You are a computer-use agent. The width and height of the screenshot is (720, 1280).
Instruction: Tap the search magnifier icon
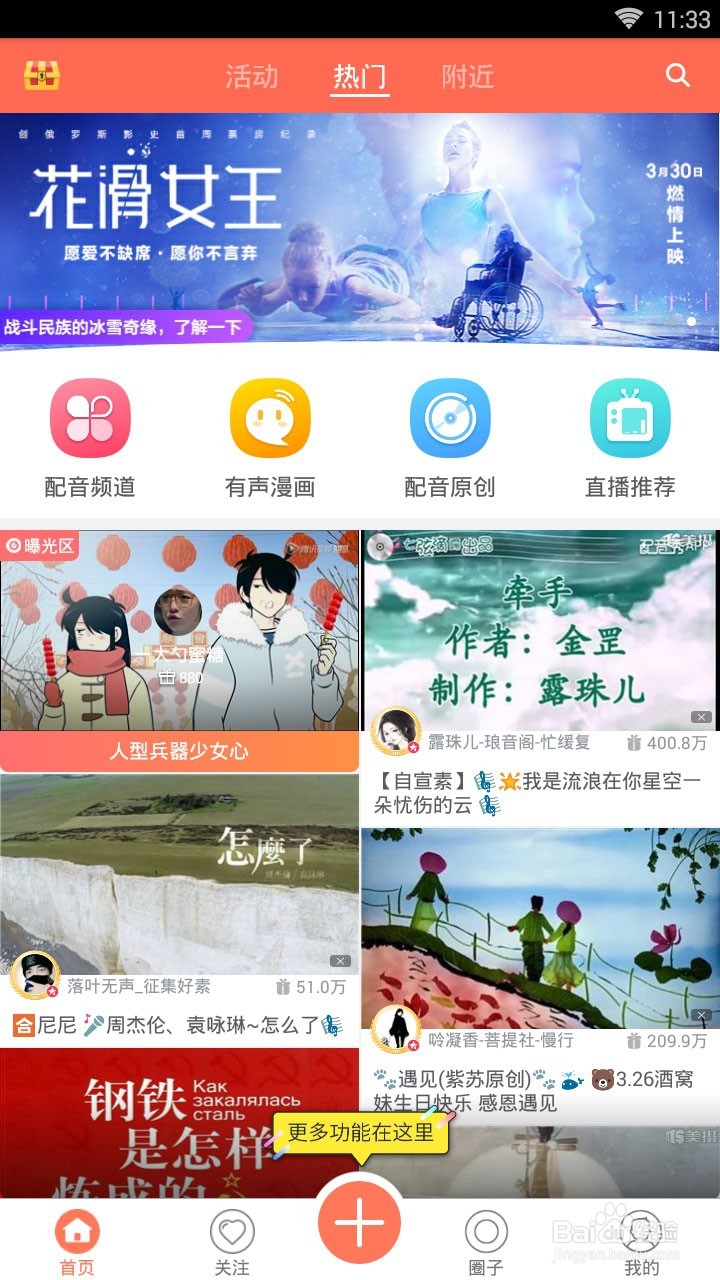click(678, 75)
